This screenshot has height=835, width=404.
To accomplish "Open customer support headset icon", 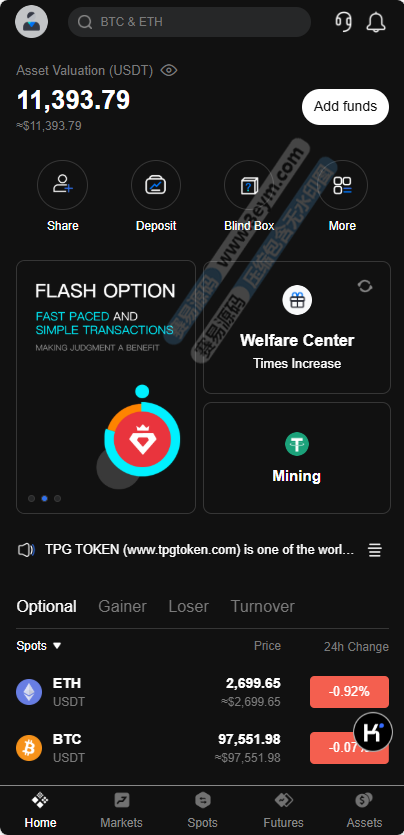I will (343, 22).
